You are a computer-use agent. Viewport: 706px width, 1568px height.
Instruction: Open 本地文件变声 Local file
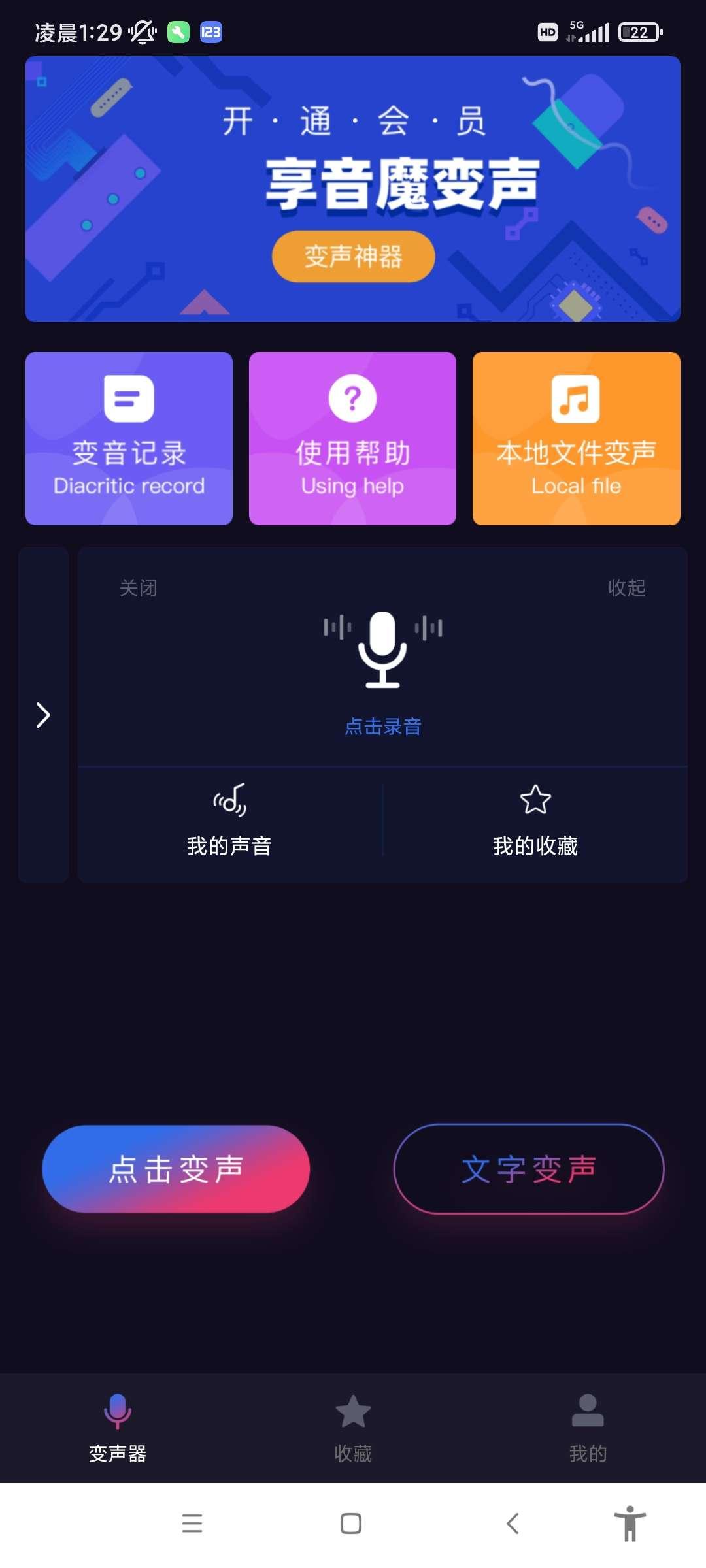(x=577, y=438)
